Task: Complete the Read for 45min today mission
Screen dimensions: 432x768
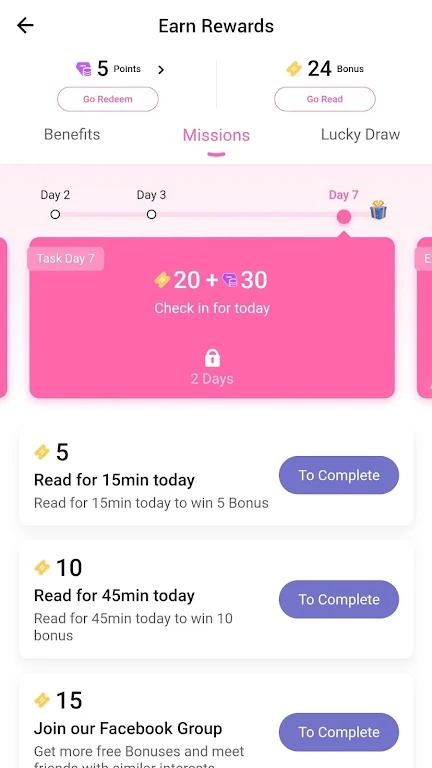Action: 339,600
